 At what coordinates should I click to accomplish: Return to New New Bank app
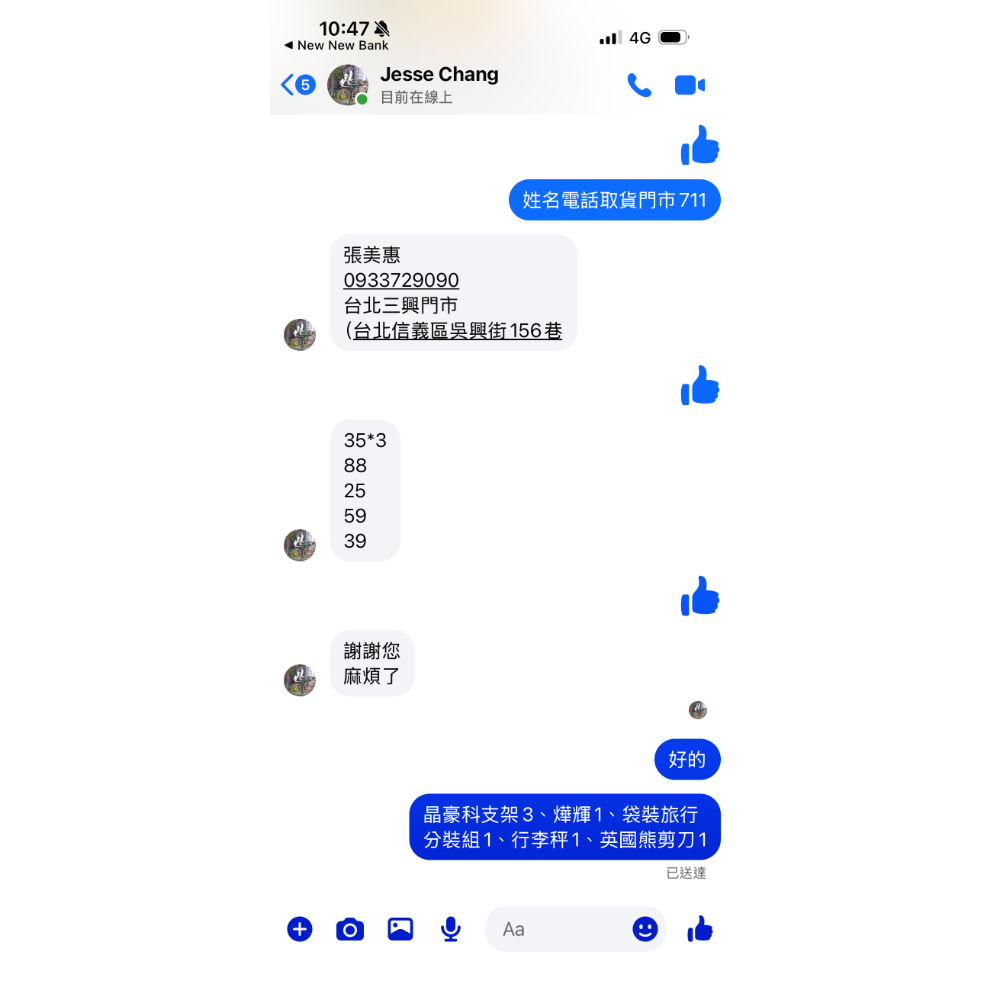(x=336, y=45)
